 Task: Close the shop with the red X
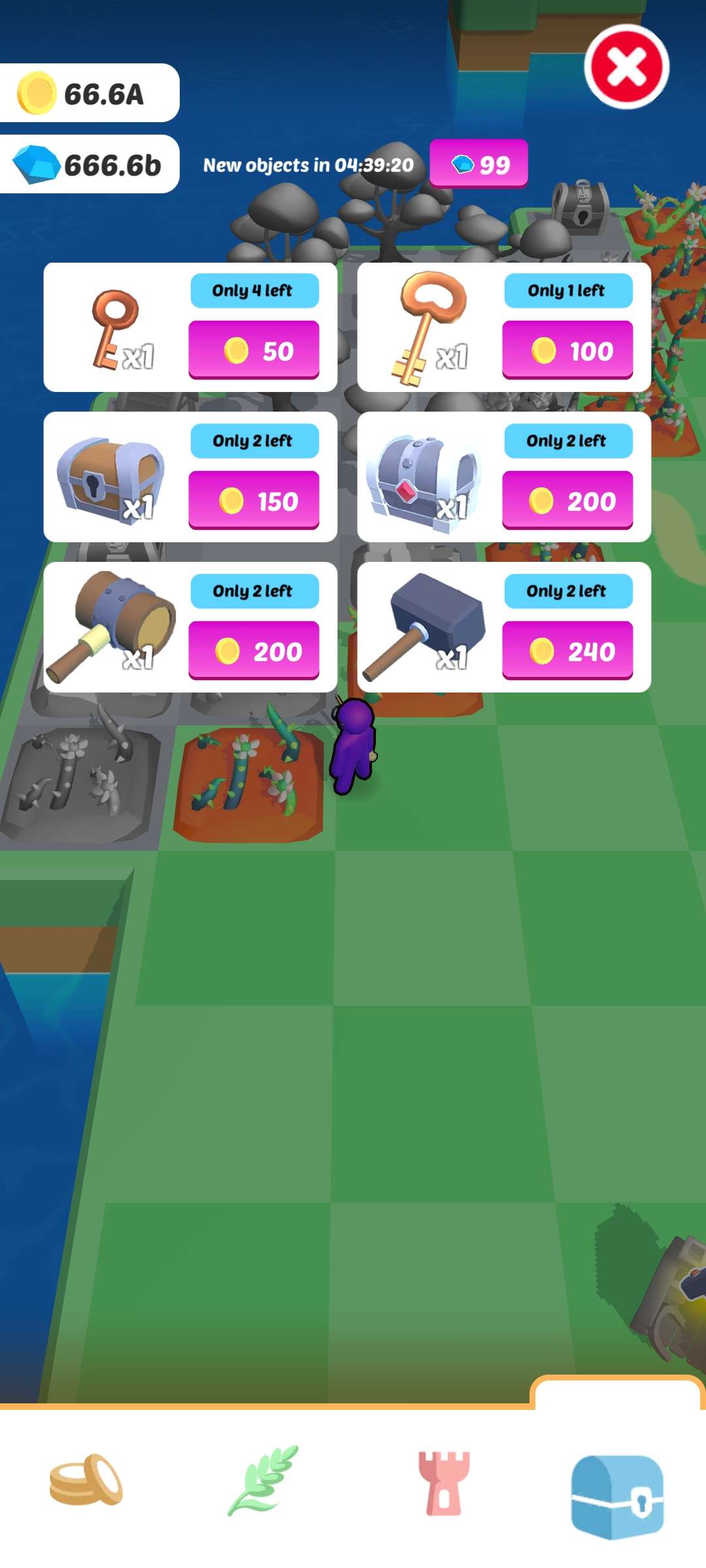click(626, 67)
